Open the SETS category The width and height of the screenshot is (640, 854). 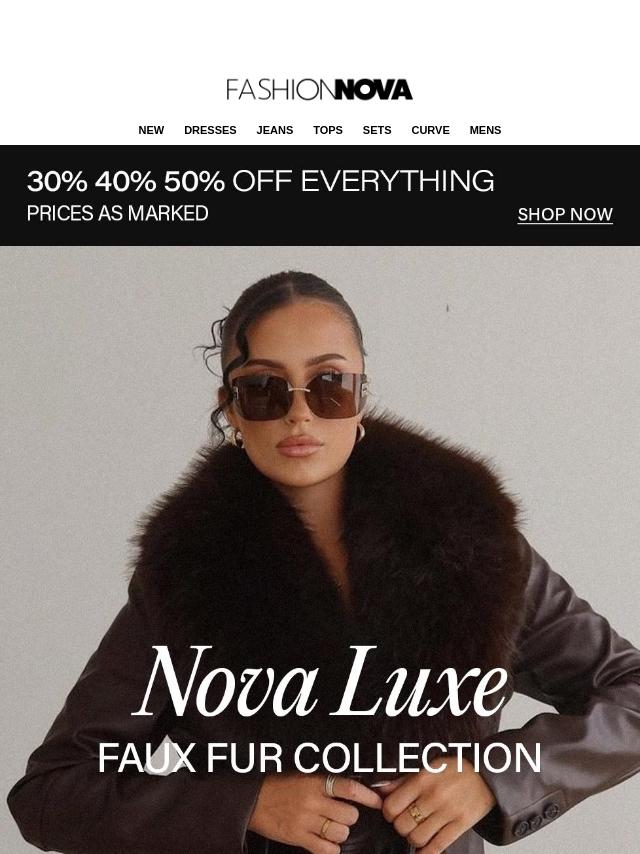click(x=377, y=130)
